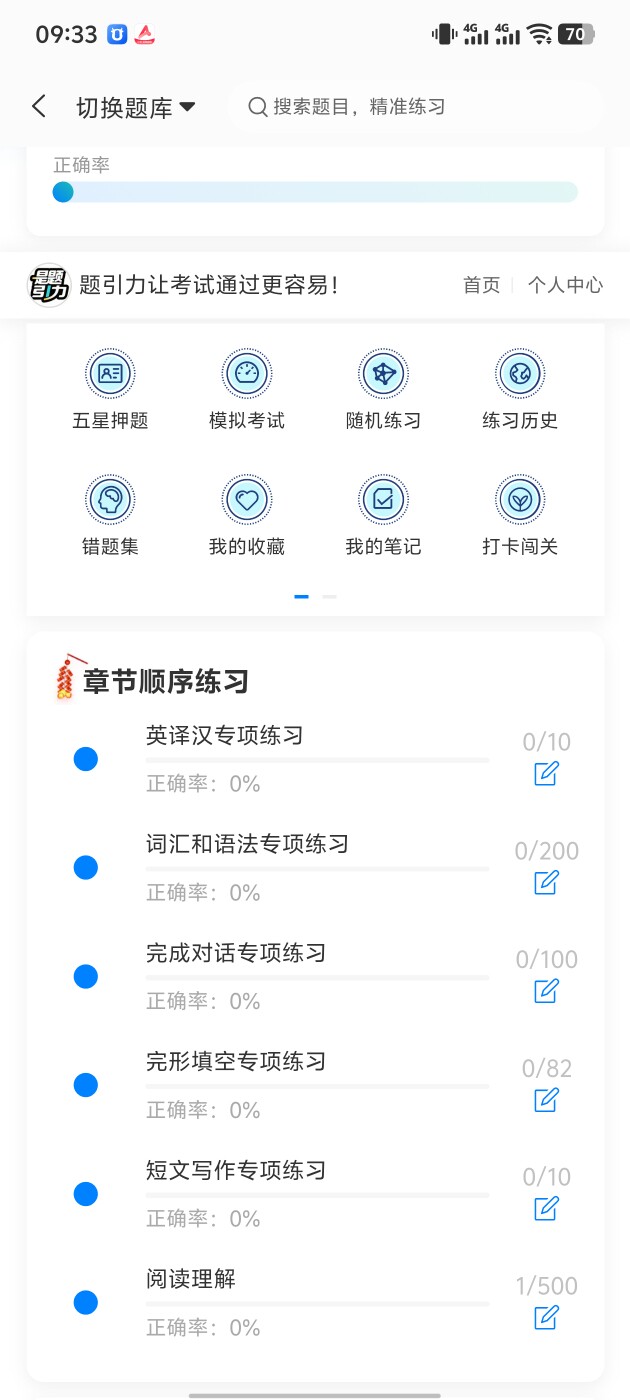Tap the edit icon for 短文写作专项练习
Screen dimensions: 630x1400
click(x=546, y=1208)
